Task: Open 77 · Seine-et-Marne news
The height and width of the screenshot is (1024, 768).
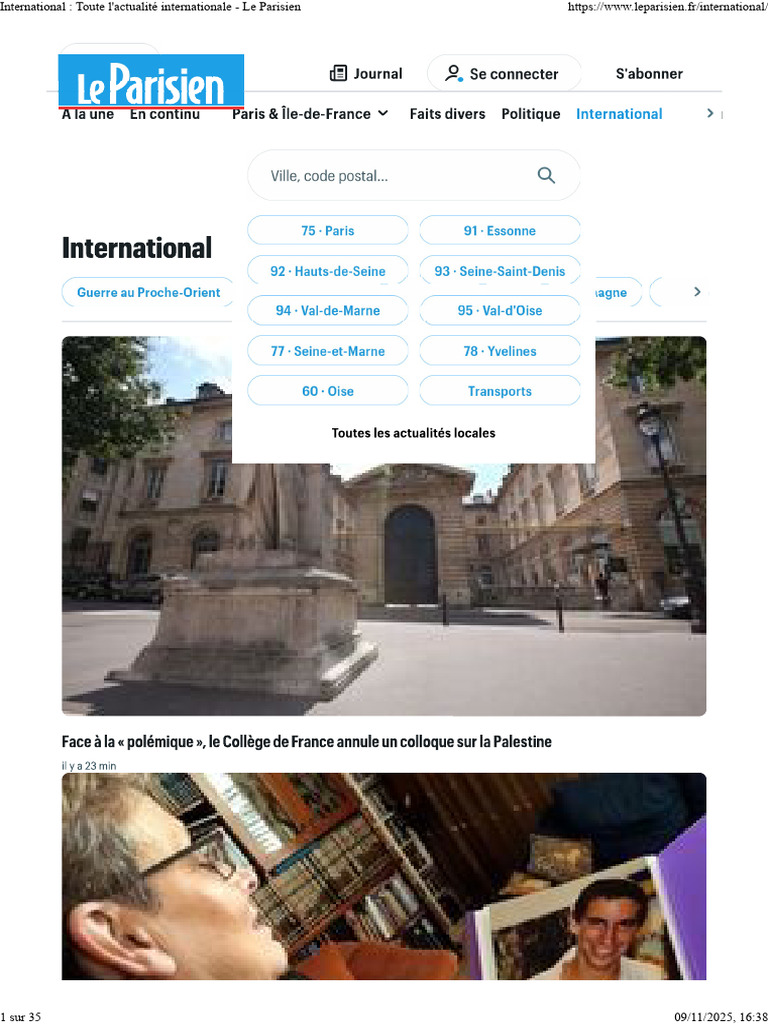Action: coord(328,351)
